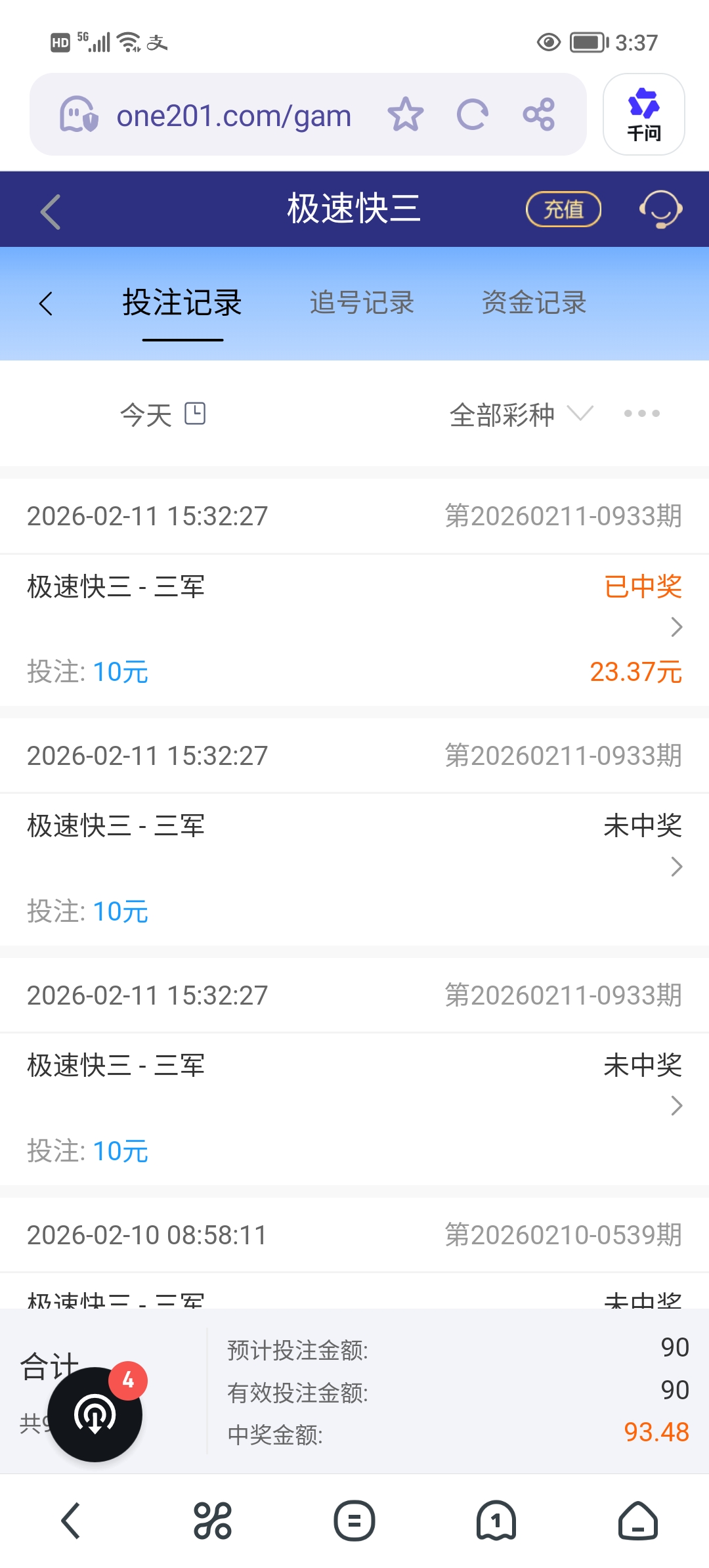The height and width of the screenshot is (1568, 709).
Task: Switch to the 资金记录 tab
Action: tap(534, 303)
